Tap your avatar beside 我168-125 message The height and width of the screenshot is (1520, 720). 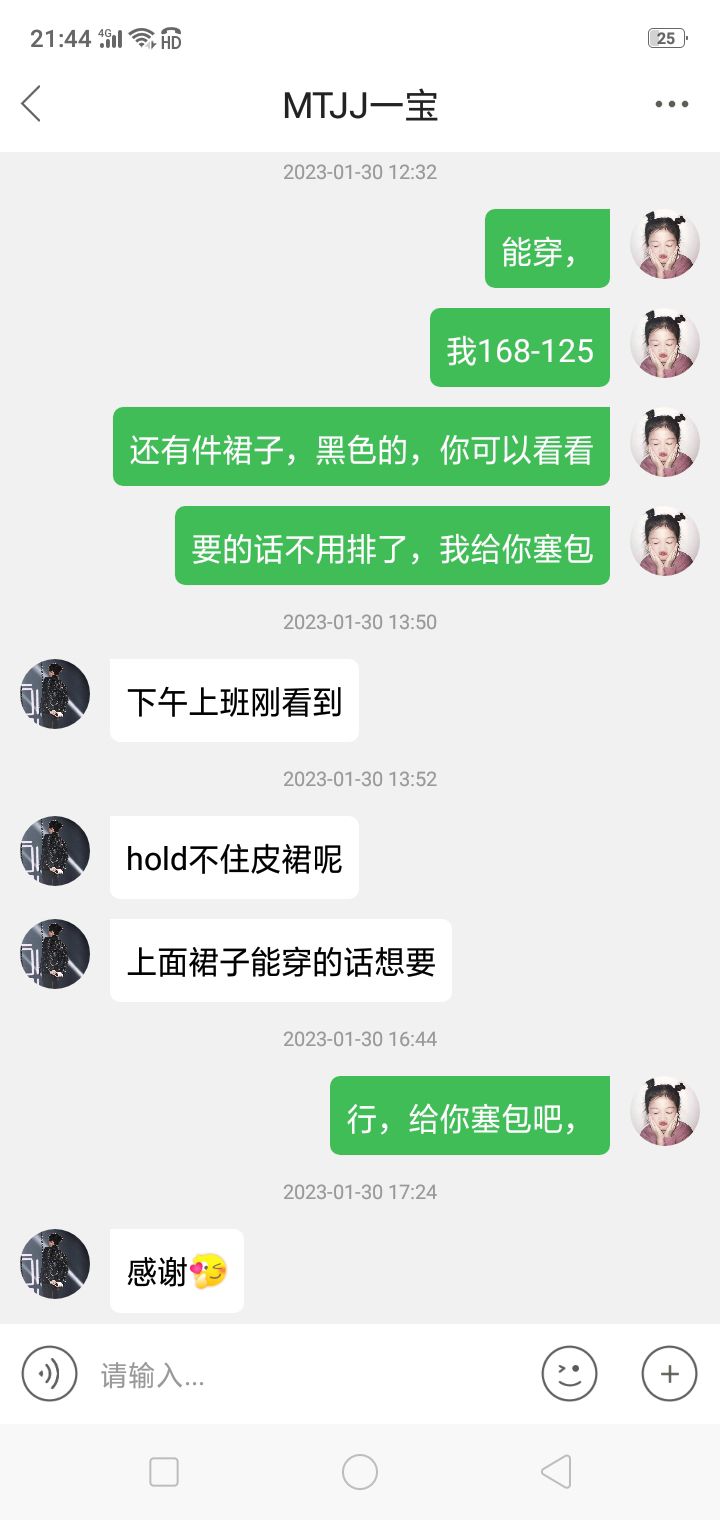coord(665,343)
